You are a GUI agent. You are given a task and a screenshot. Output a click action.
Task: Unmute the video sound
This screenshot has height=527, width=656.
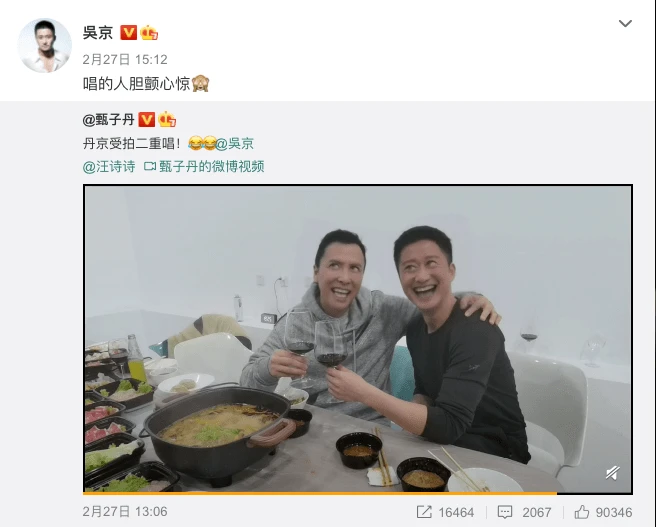(612, 472)
